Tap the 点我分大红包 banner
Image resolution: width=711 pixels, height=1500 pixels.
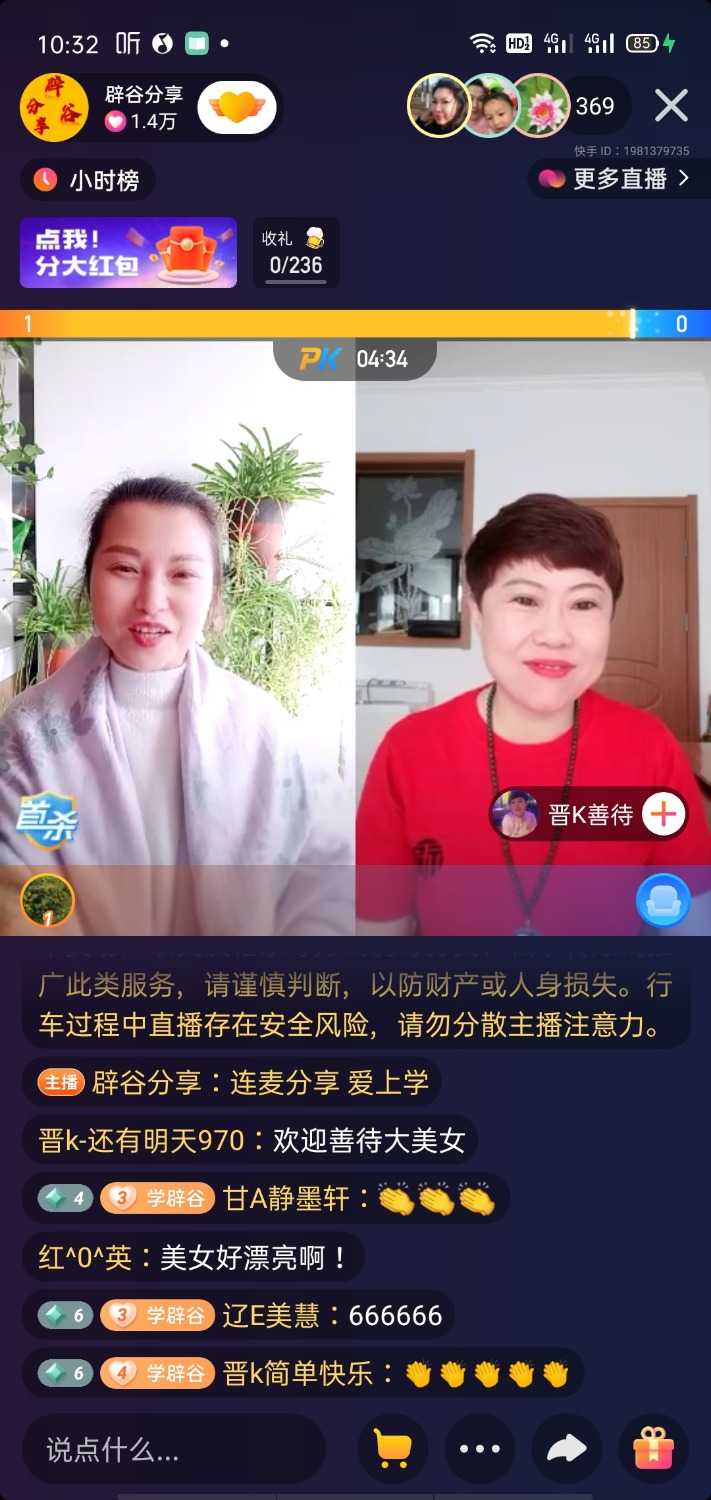(128, 253)
